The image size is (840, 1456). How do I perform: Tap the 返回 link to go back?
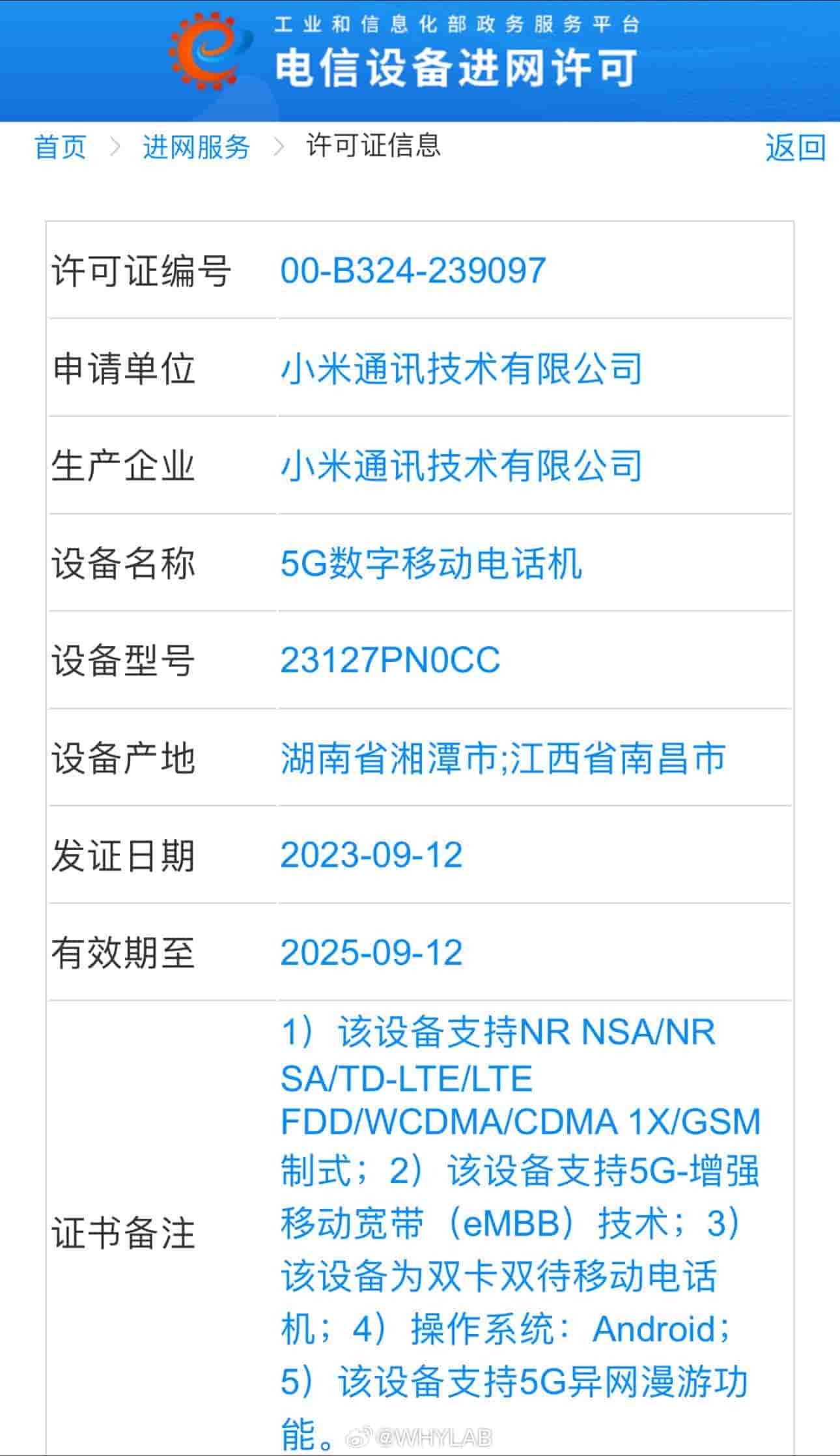(x=795, y=147)
